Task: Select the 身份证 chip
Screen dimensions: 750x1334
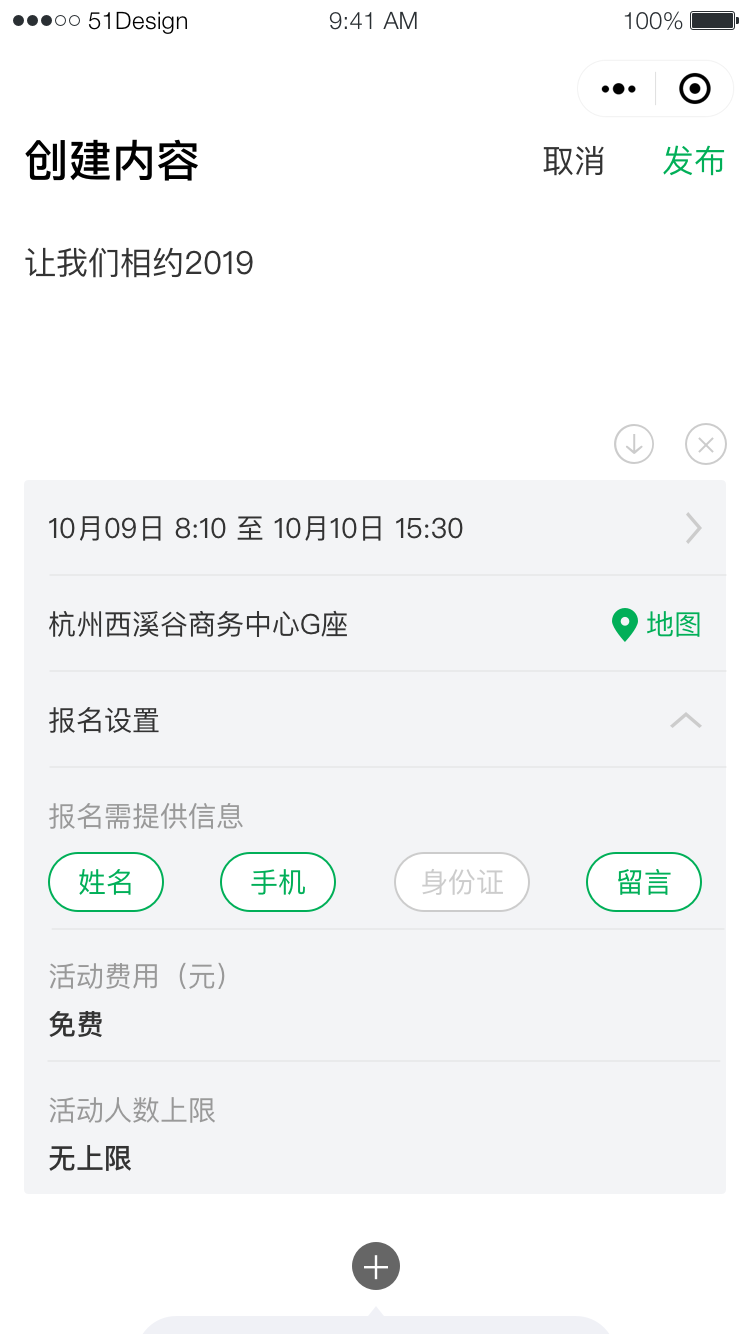Action: tap(462, 882)
